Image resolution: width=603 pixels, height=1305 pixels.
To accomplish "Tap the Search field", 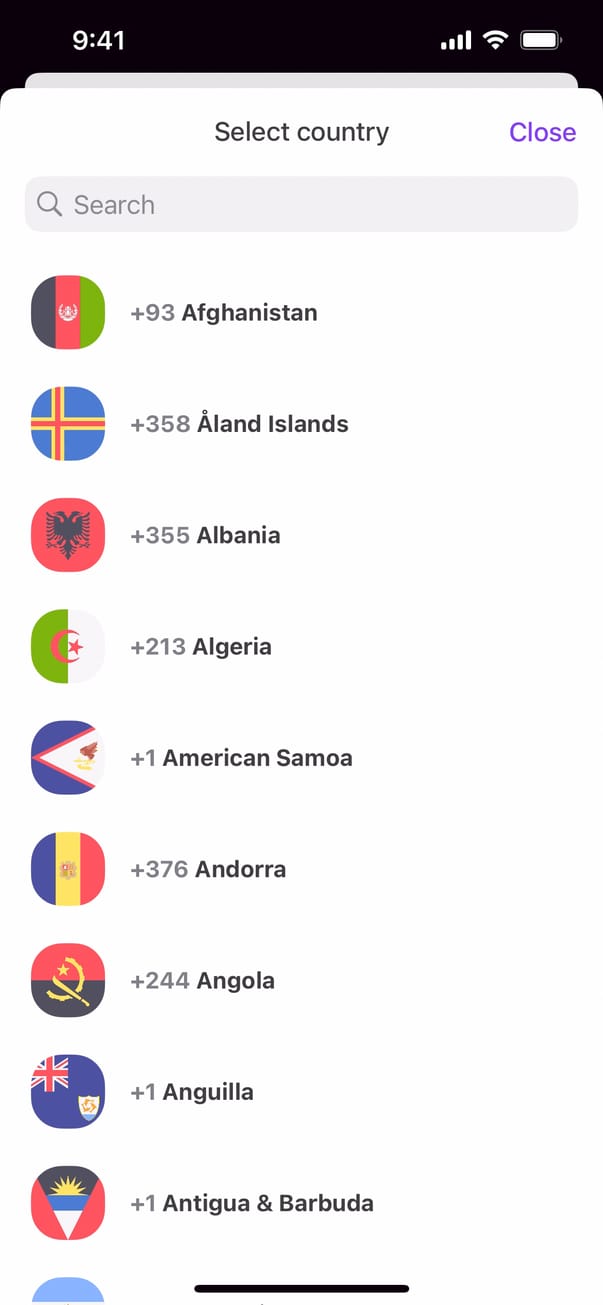I will [x=301, y=205].
